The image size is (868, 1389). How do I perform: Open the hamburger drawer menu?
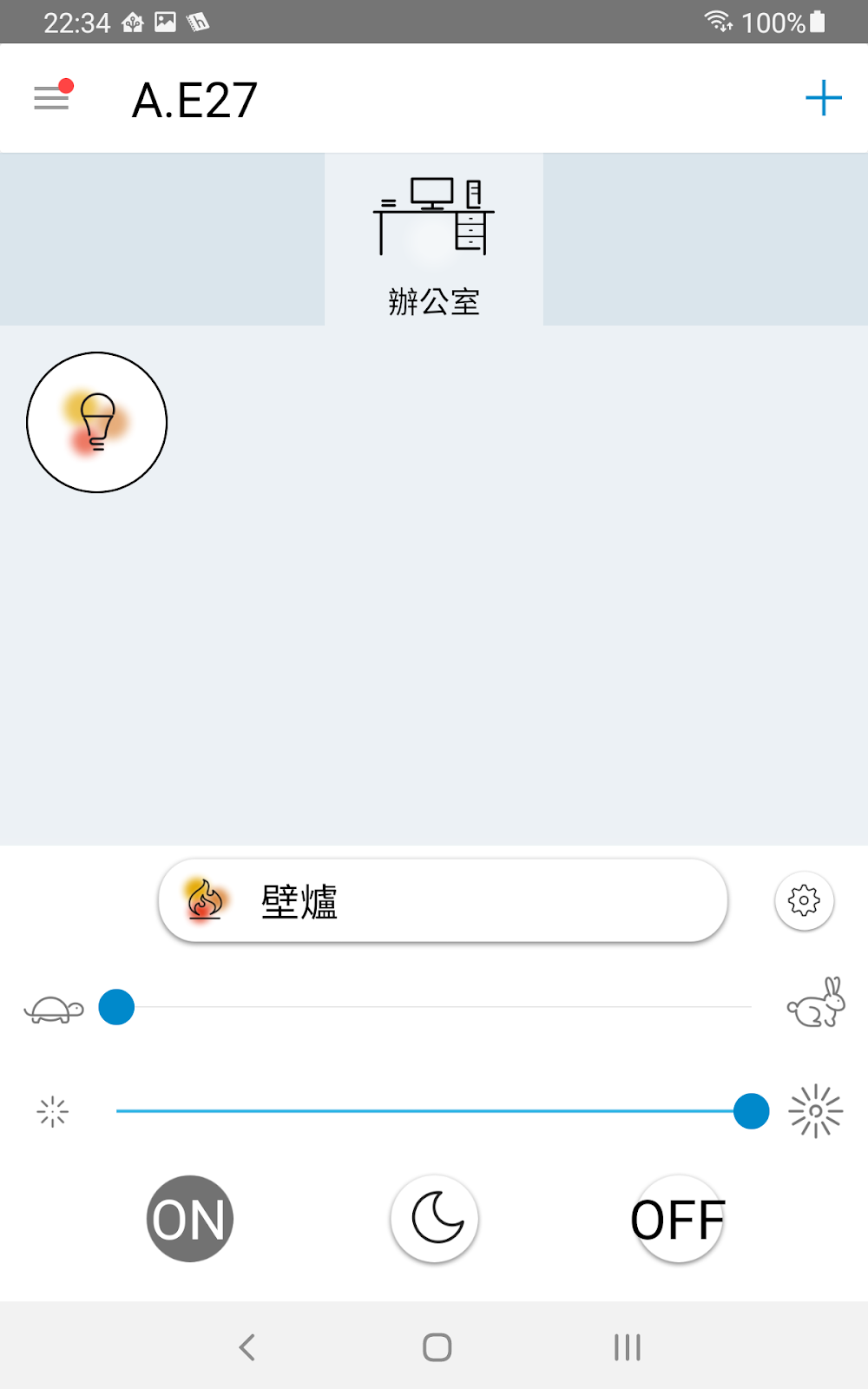[x=51, y=97]
